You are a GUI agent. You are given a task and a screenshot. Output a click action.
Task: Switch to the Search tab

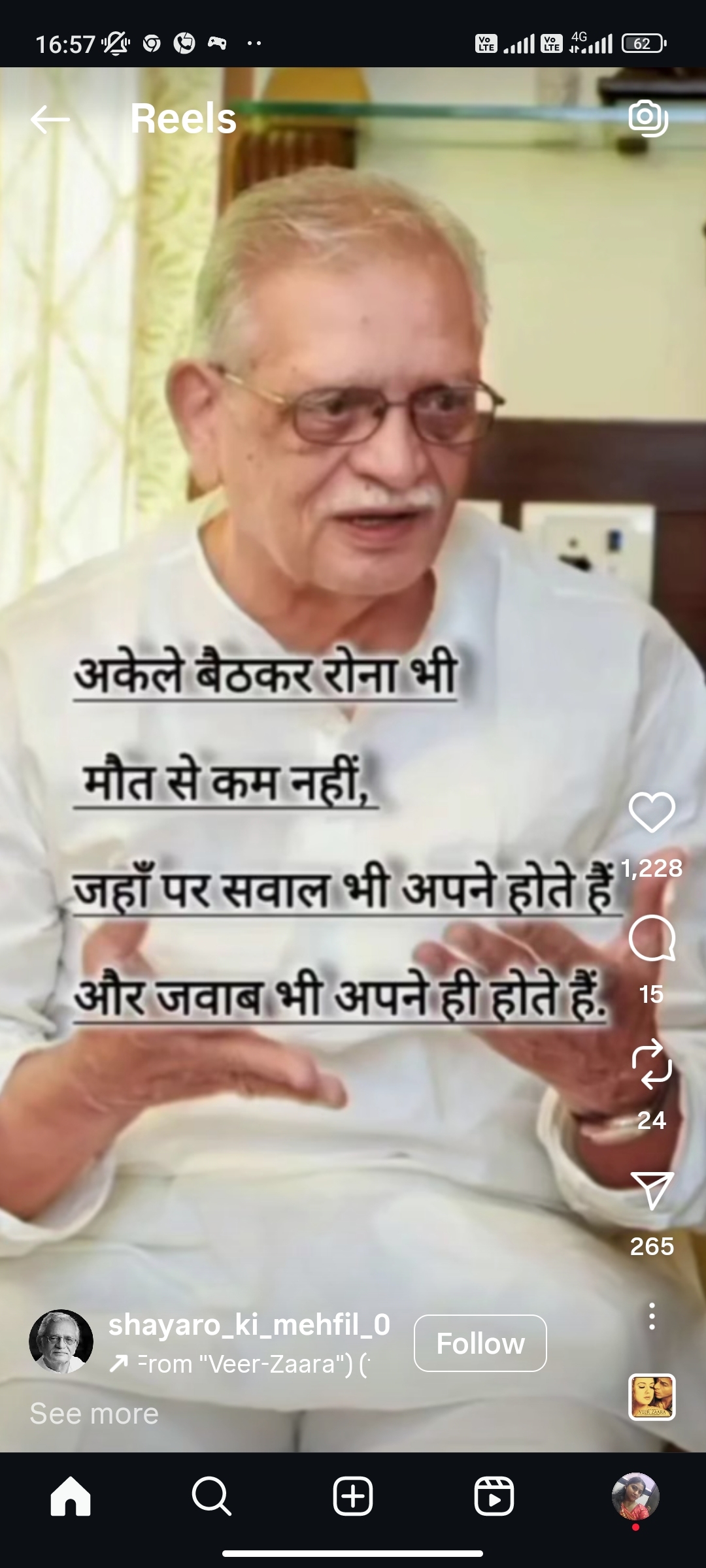[212, 1496]
